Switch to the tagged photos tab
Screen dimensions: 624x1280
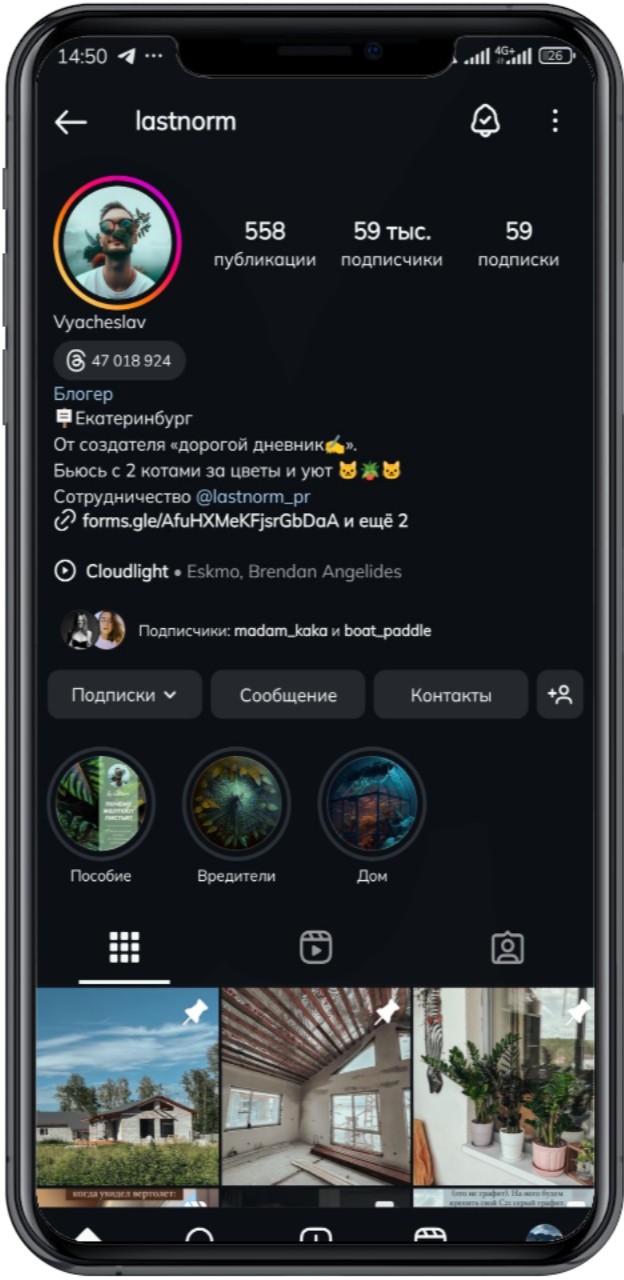pyautogui.click(x=507, y=947)
